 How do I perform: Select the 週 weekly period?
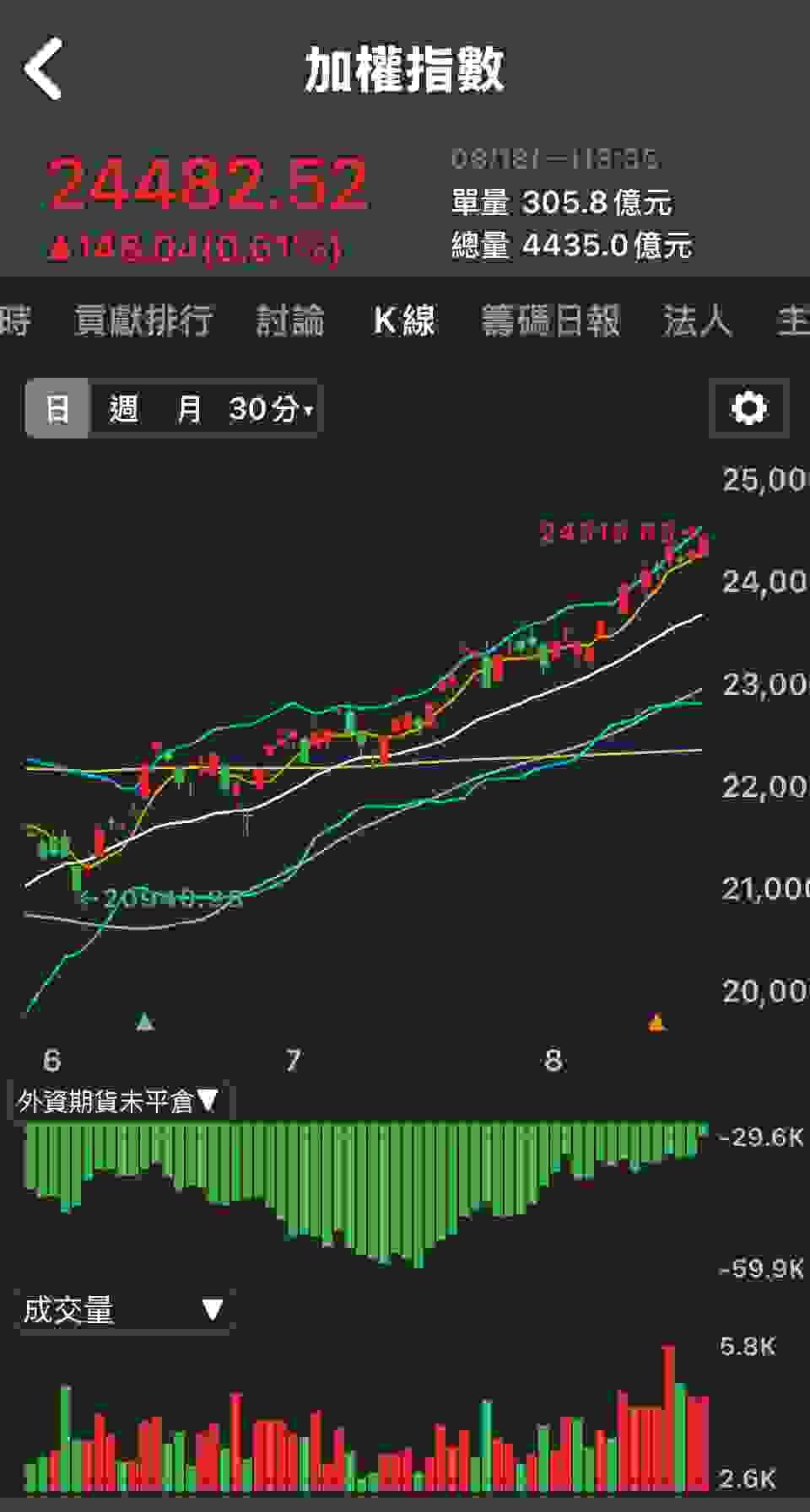point(123,409)
